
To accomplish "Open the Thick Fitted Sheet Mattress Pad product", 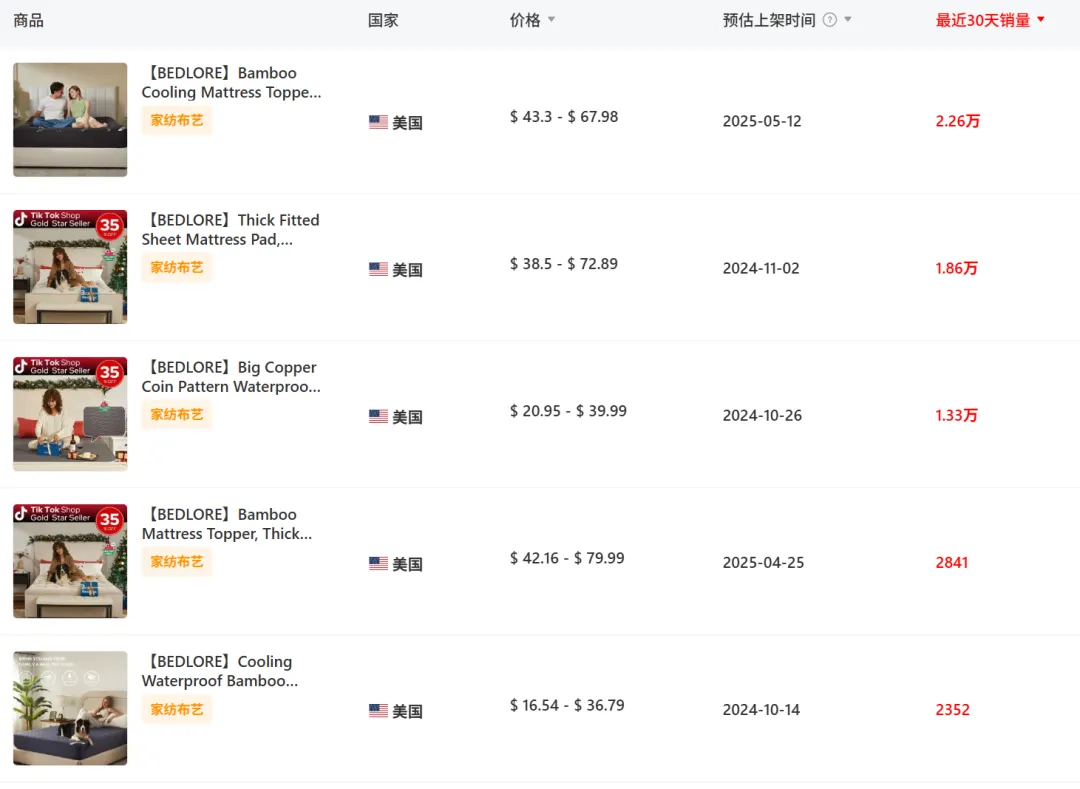I will pyautogui.click(x=230, y=230).
